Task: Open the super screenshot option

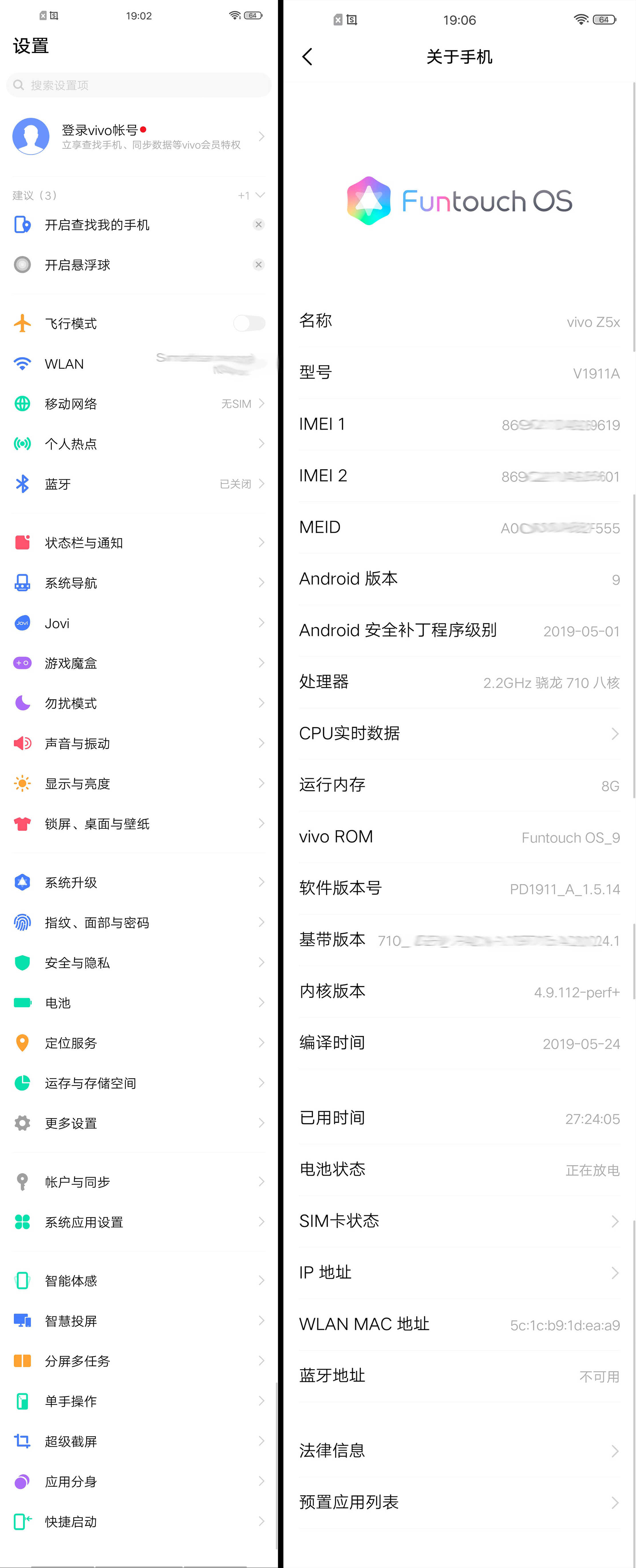Action: click(139, 1442)
